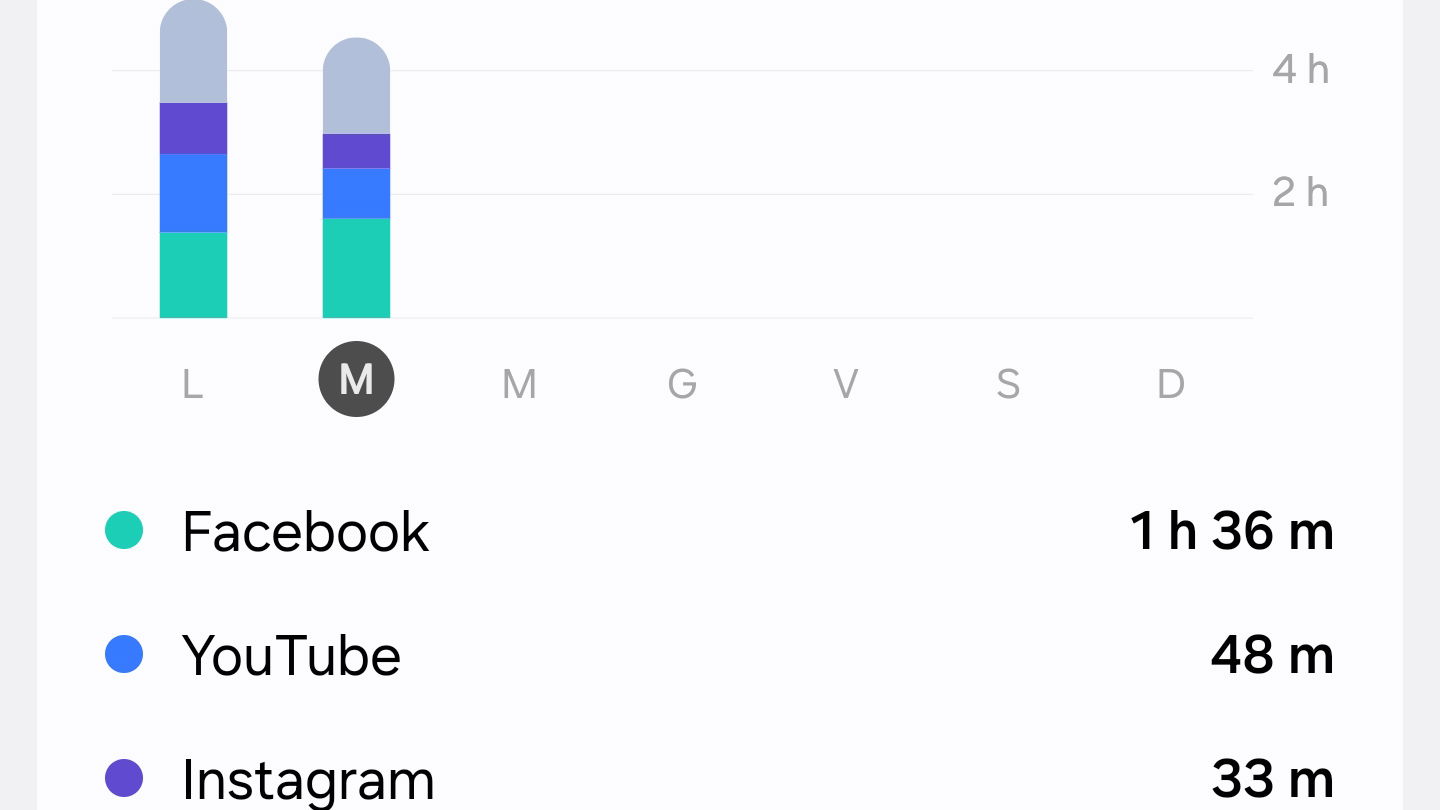Select the V day label

tap(845, 383)
